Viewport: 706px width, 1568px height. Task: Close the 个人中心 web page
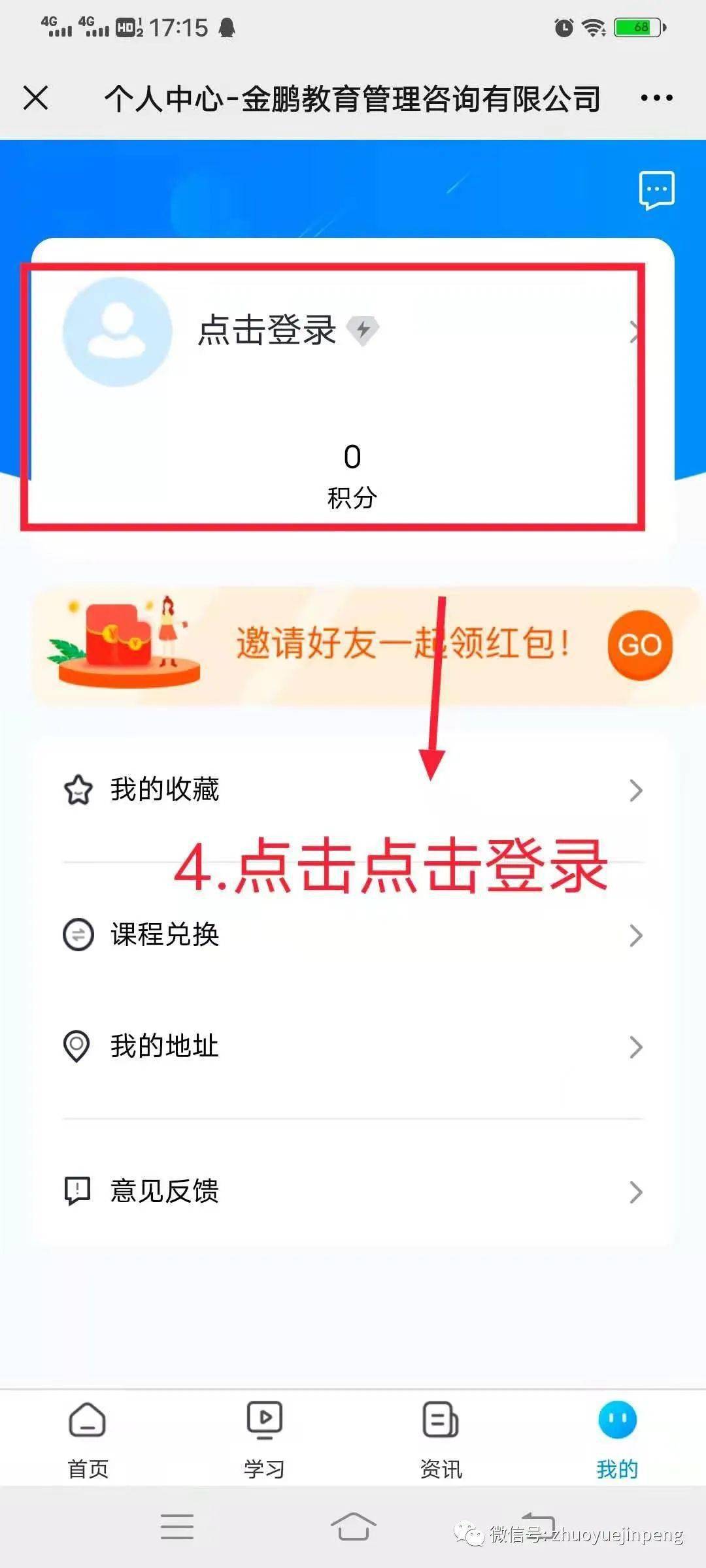click(x=36, y=99)
